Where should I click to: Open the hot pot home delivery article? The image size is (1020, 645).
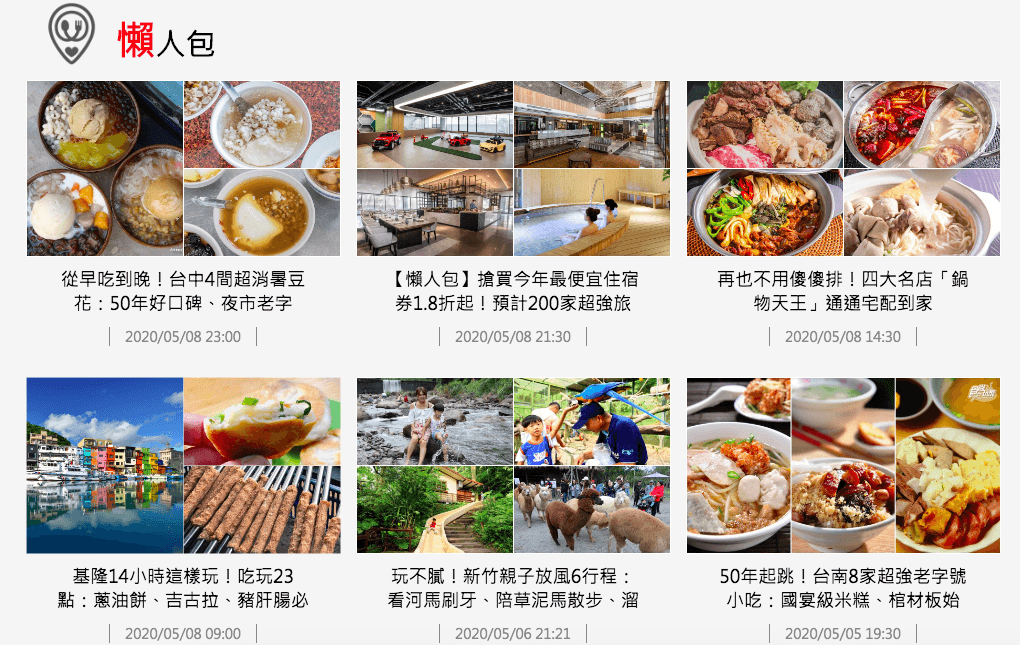[x=843, y=291]
